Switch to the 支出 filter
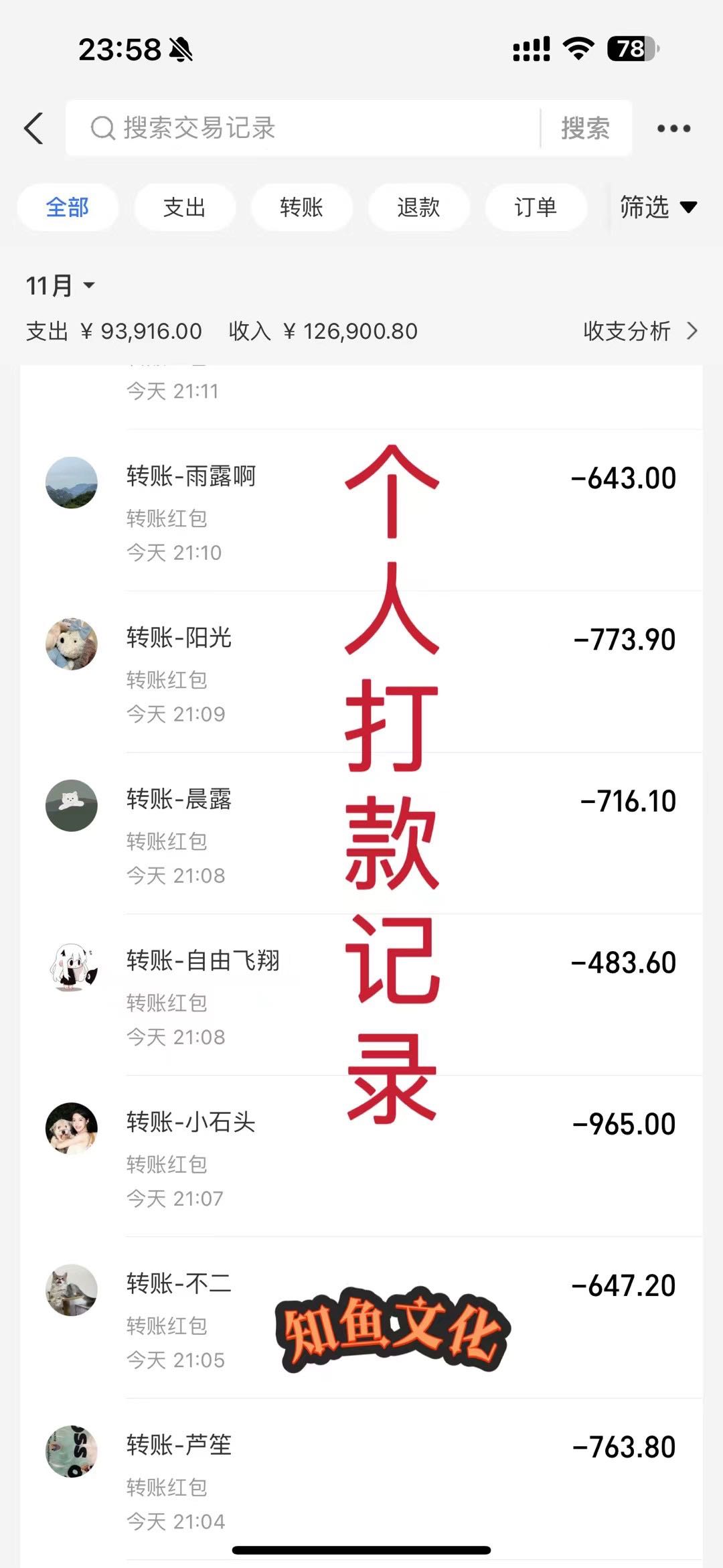Image resolution: width=723 pixels, height=1568 pixels. [185, 208]
